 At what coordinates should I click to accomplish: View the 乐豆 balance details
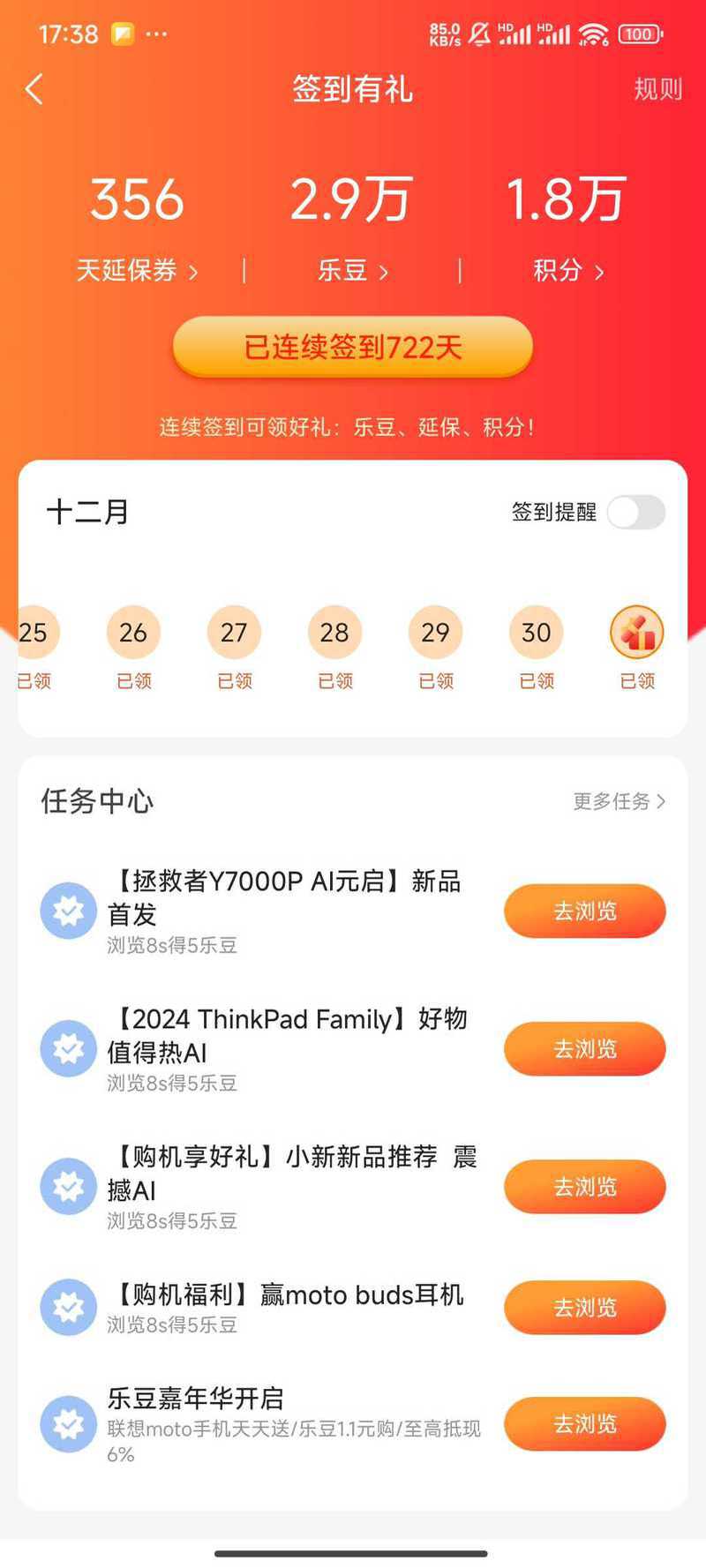[x=353, y=270]
